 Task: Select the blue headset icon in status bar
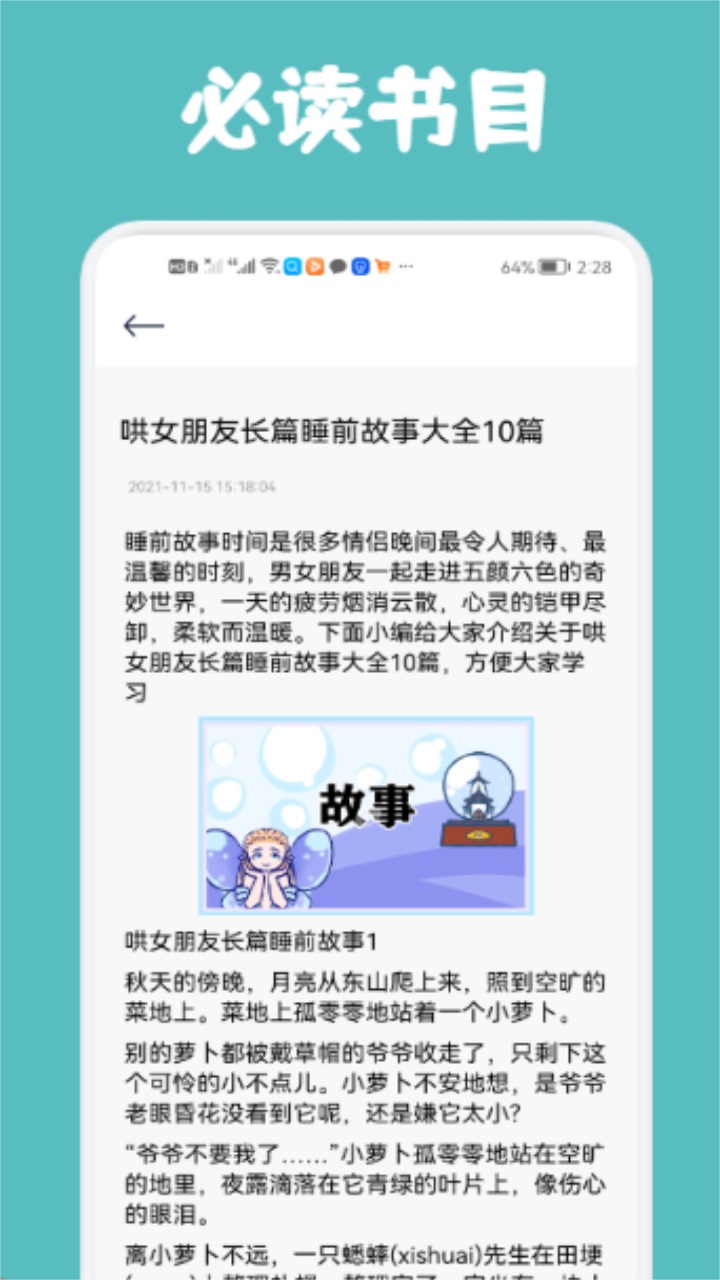tap(360, 266)
